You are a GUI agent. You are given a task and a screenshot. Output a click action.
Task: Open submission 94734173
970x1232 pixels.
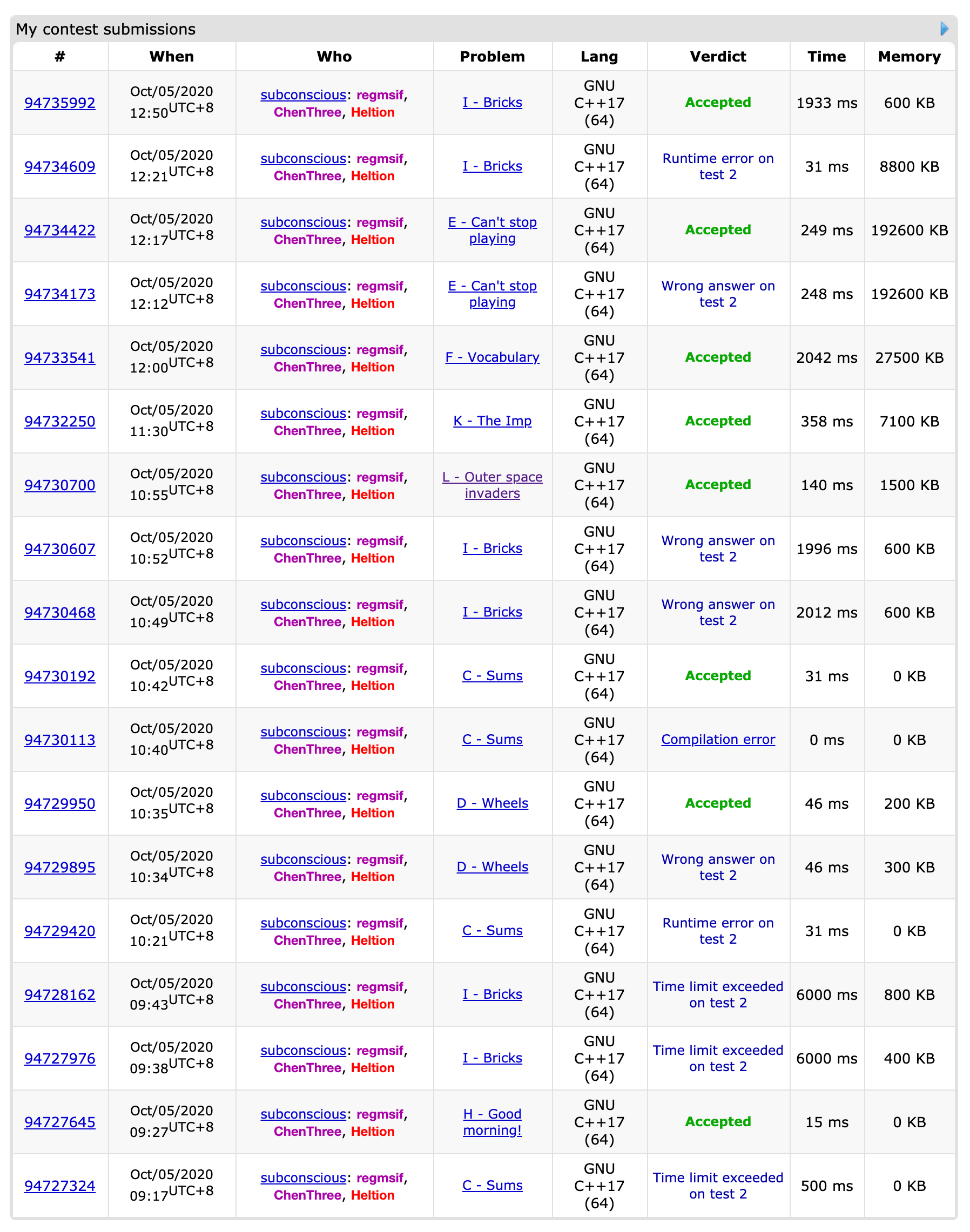[x=59, y=294]
